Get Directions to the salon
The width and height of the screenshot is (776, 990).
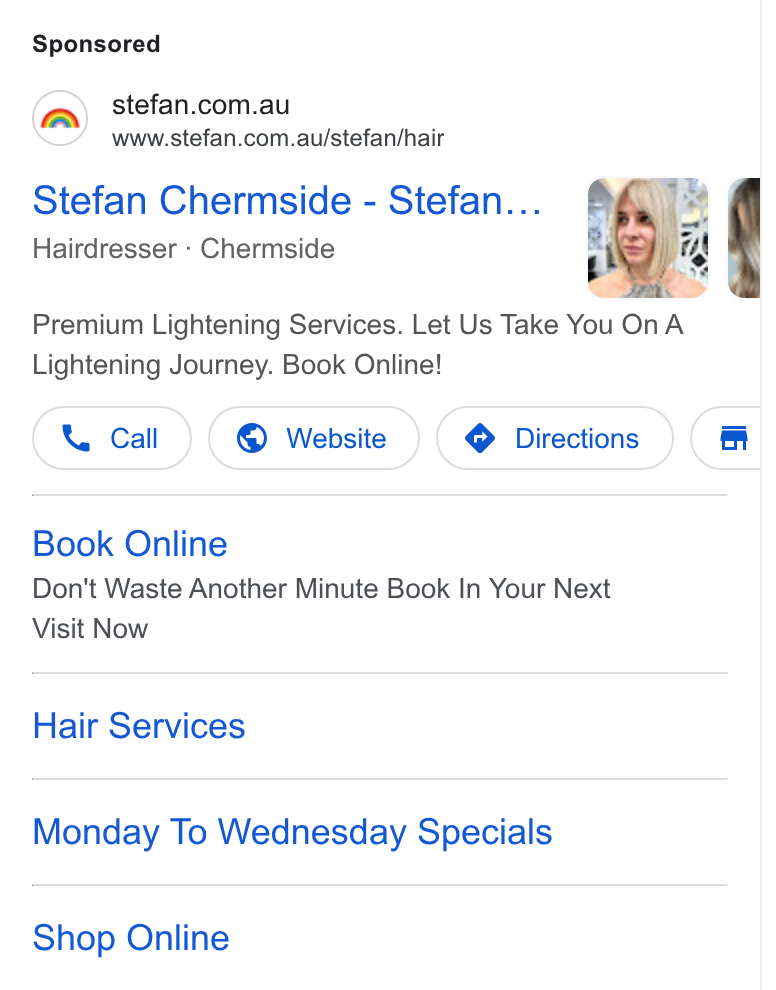tap(554, 438)
